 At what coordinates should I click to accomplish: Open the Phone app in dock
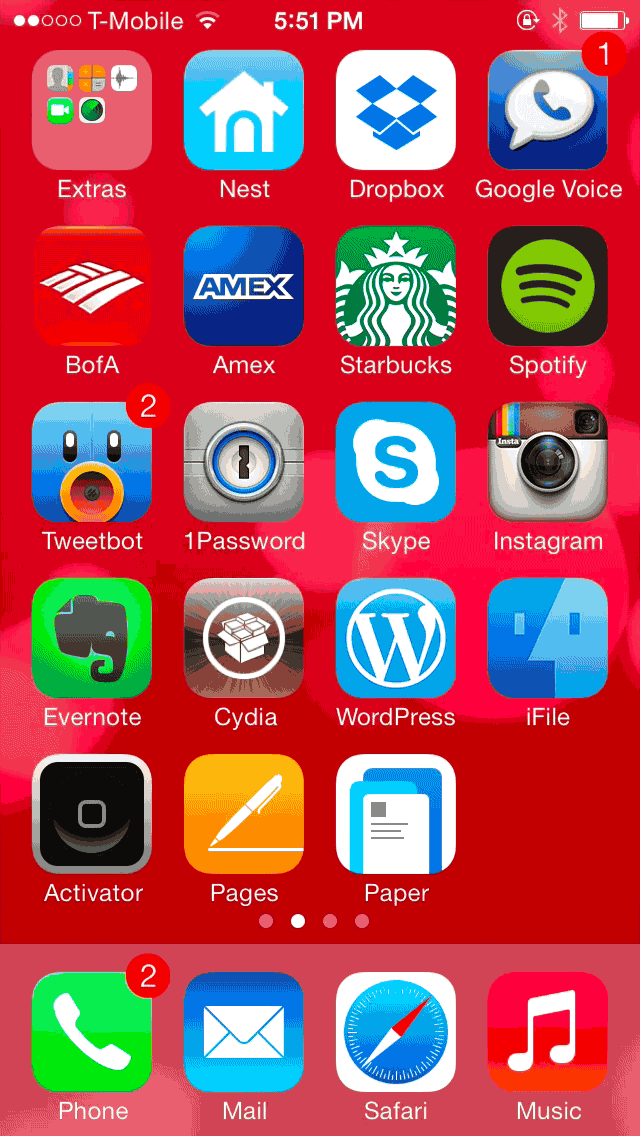[92, 1032]
